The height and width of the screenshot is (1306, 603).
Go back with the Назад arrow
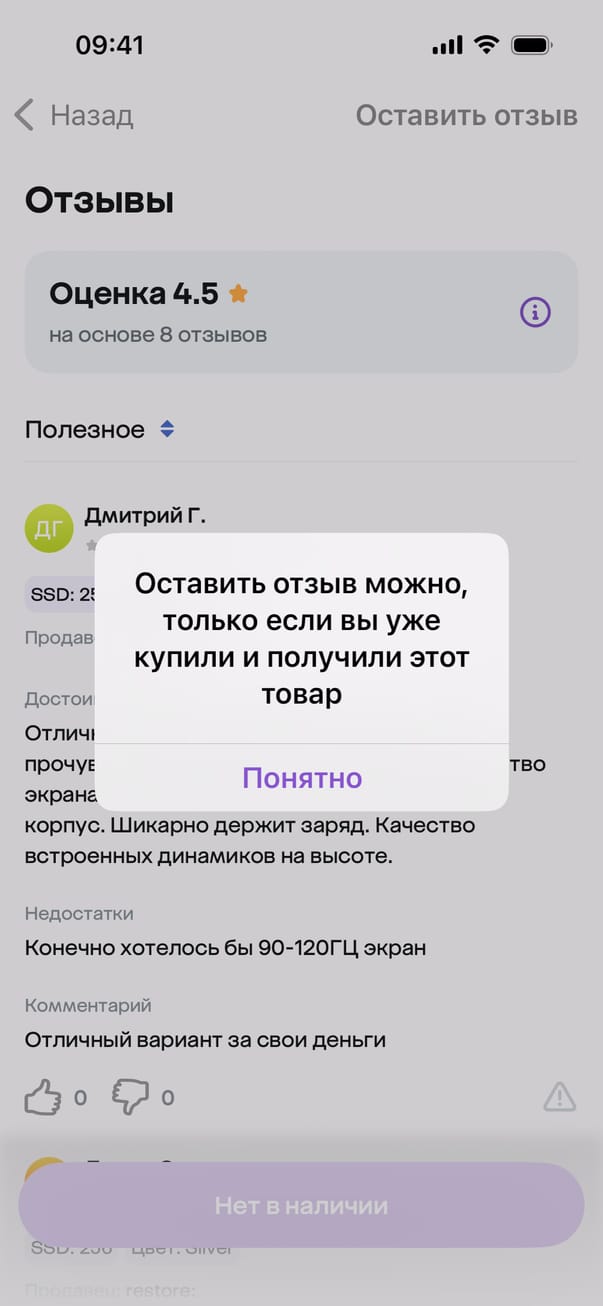[x=73, y=115]
